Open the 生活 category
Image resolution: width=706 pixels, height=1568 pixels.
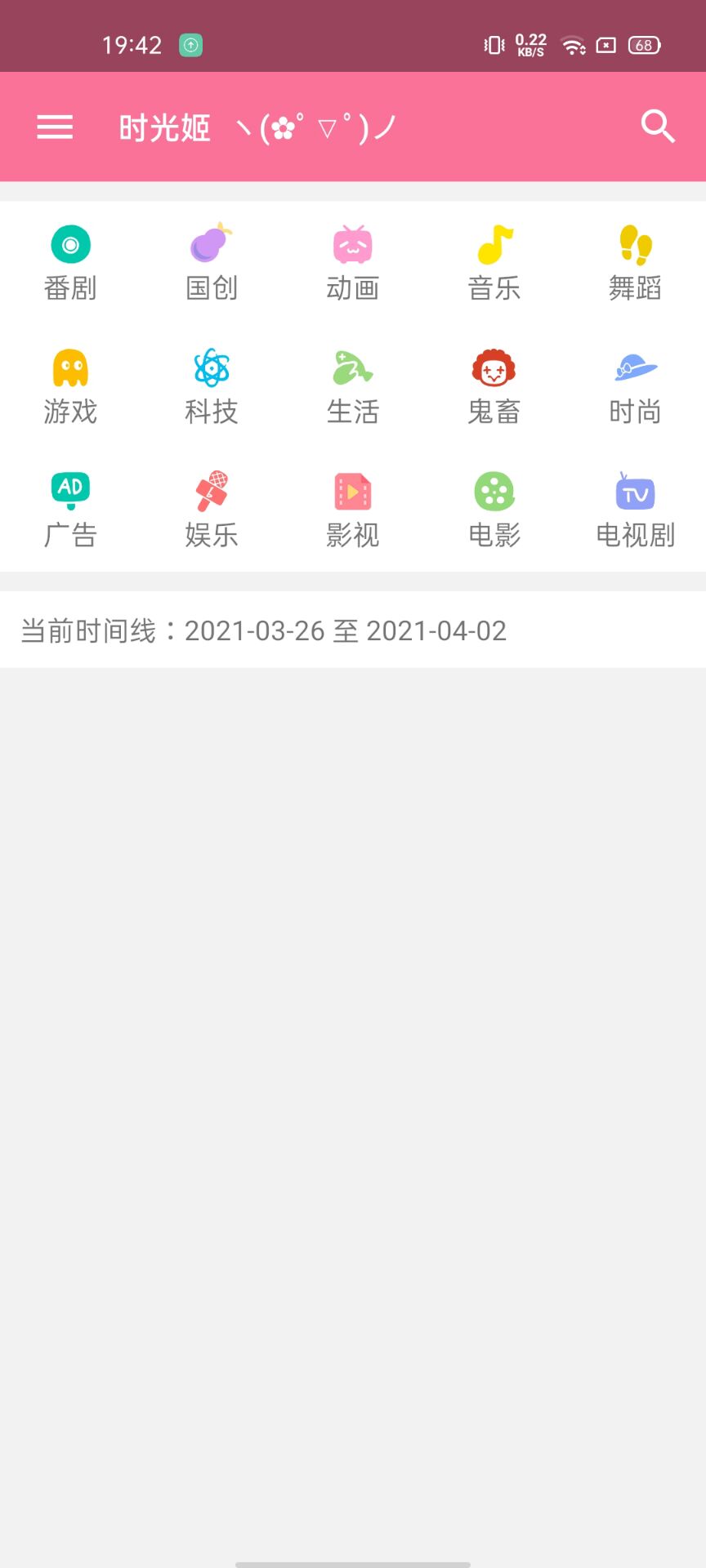353,387
